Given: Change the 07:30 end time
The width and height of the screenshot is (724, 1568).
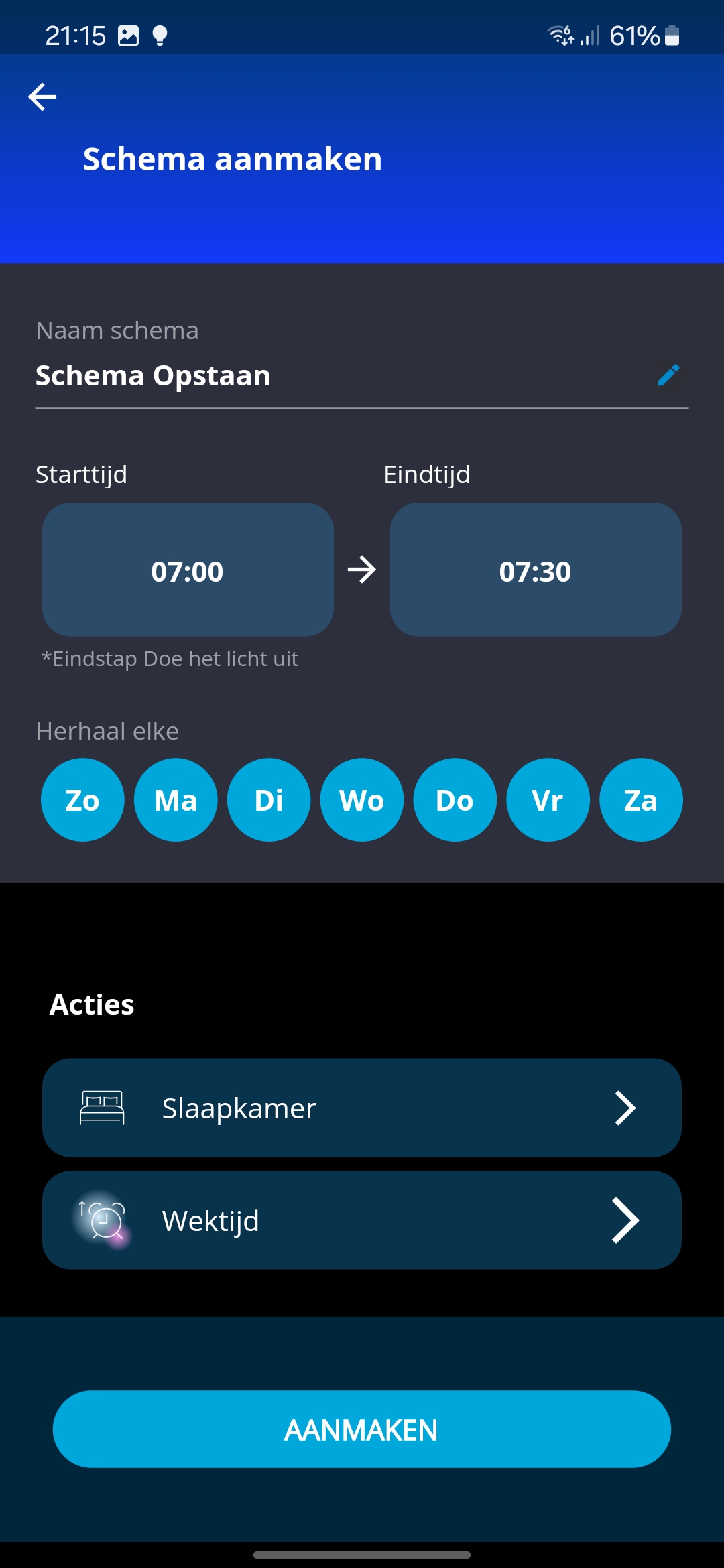Looking at the screenshot, I should (x=536, y=570).
